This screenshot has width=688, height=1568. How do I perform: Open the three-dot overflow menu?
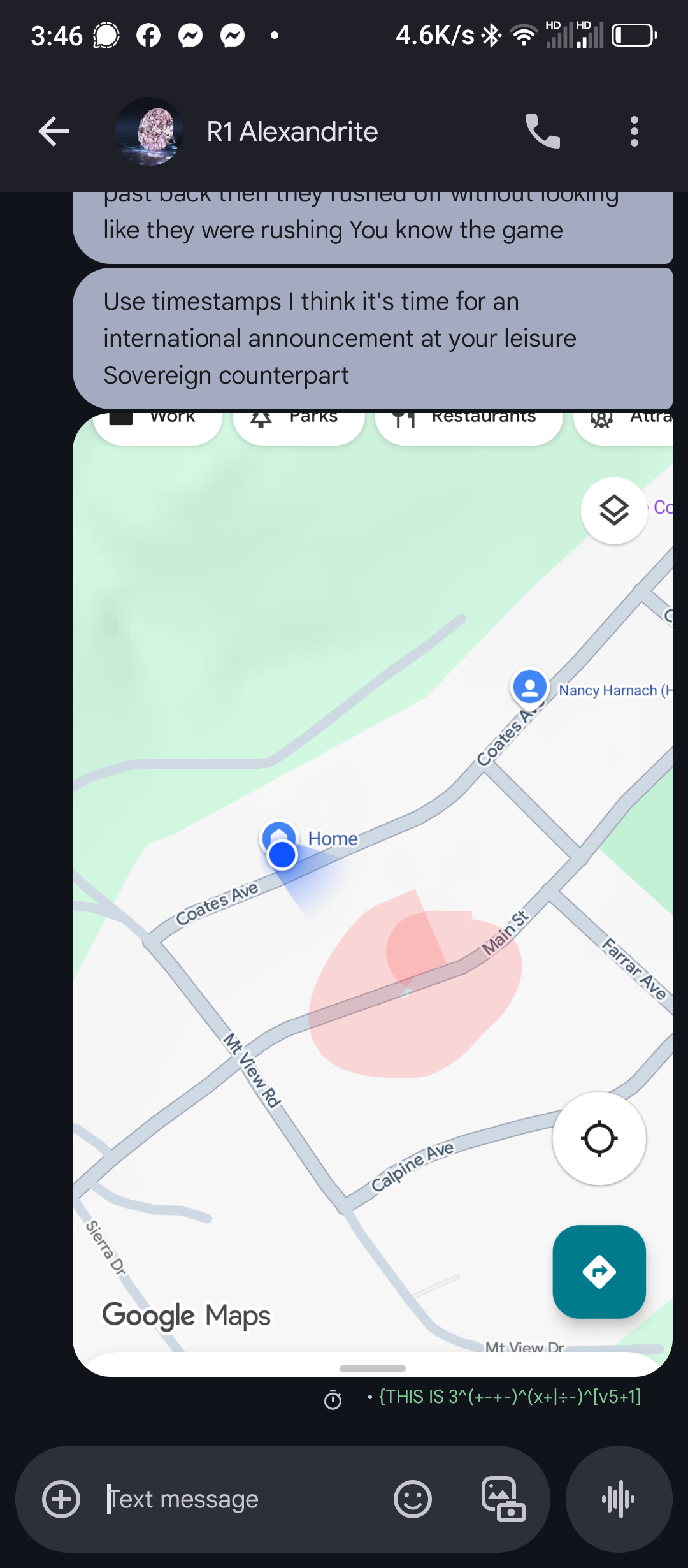[634, 131]
